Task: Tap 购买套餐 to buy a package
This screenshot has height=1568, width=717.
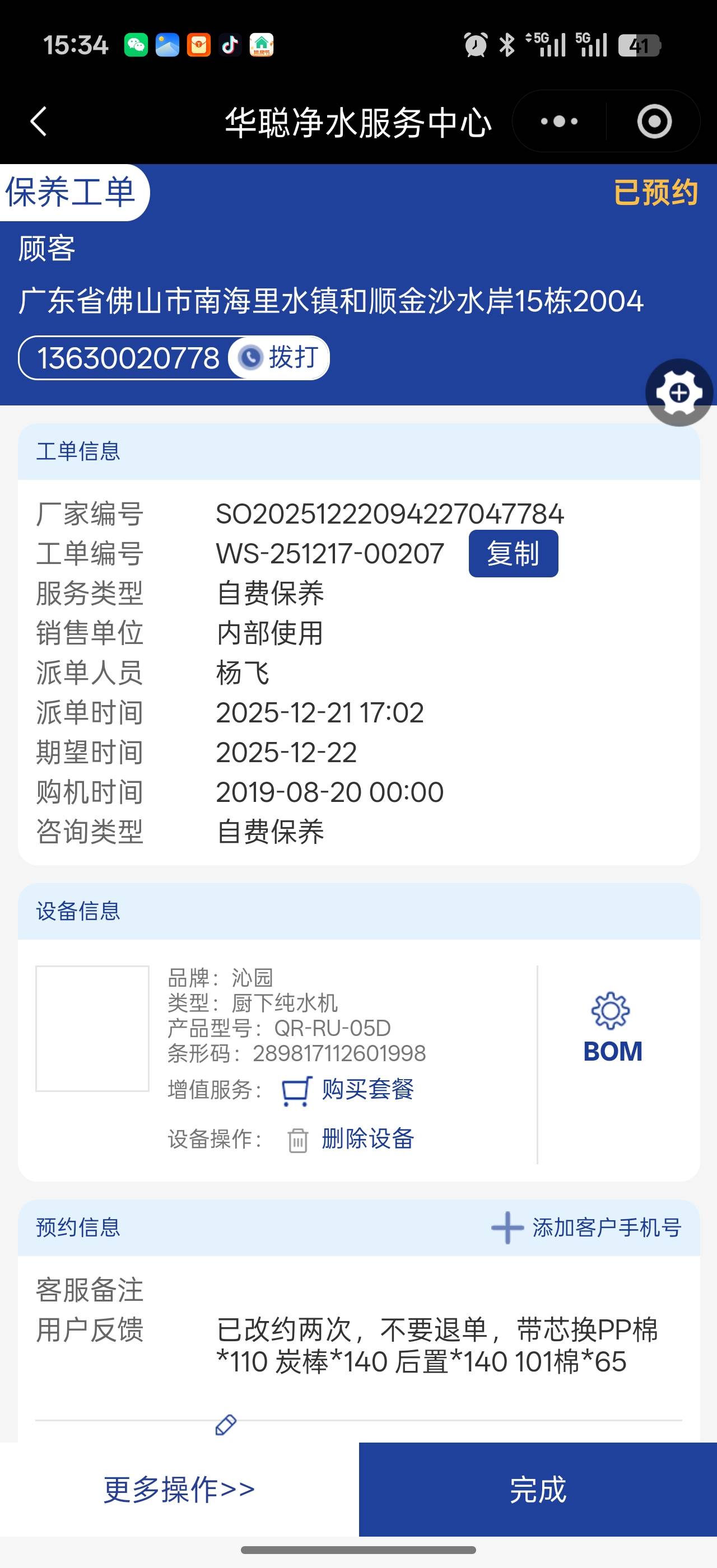Action: tap(348, 1089)
